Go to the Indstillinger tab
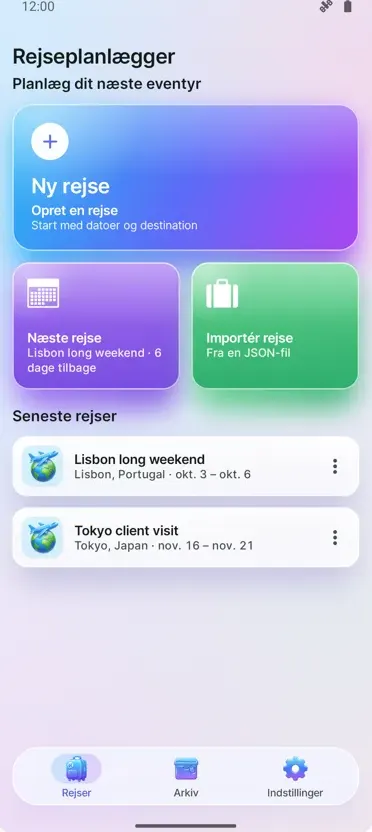 pyautogui.click(x=295, y=777)
